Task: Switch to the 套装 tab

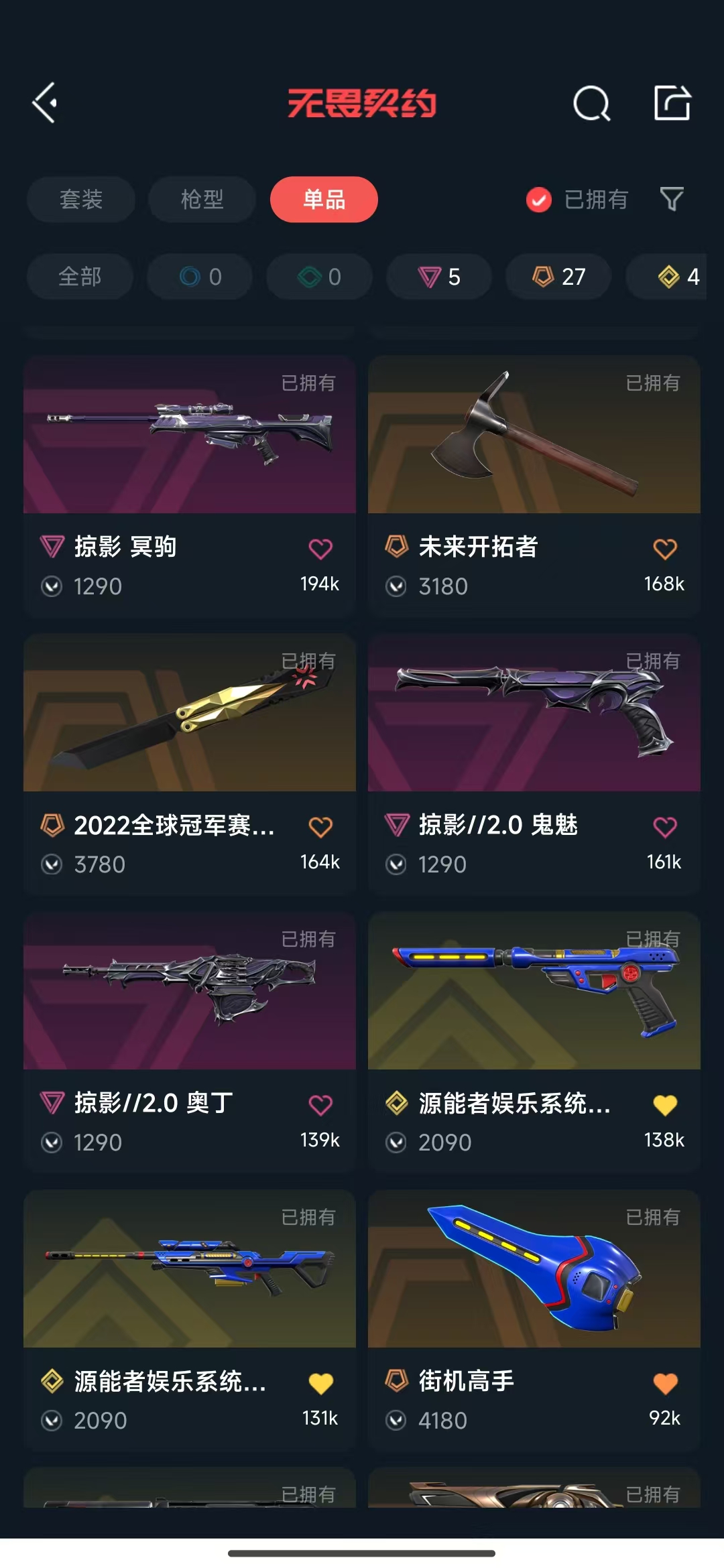Action: click(81, 199)
